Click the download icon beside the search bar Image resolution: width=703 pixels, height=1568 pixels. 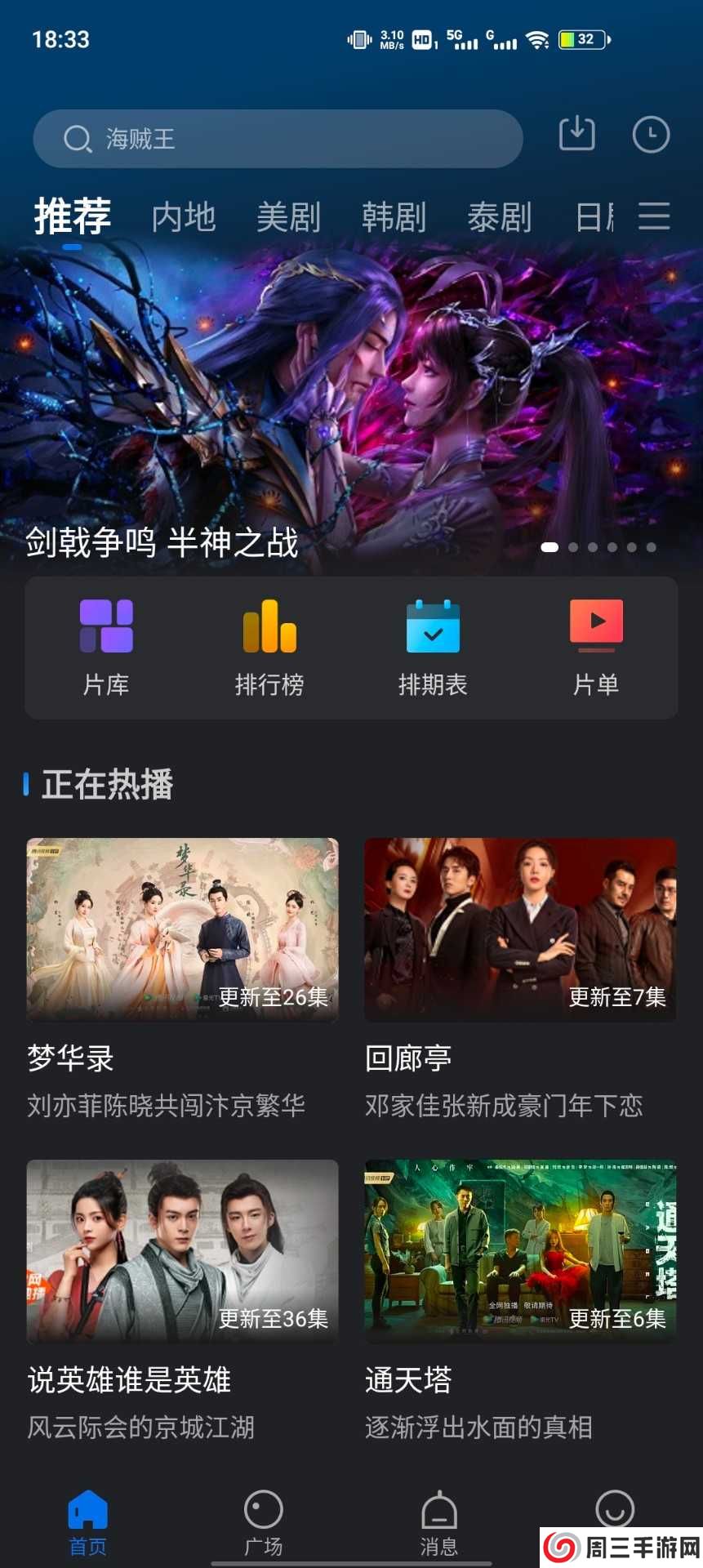point(576,134)
